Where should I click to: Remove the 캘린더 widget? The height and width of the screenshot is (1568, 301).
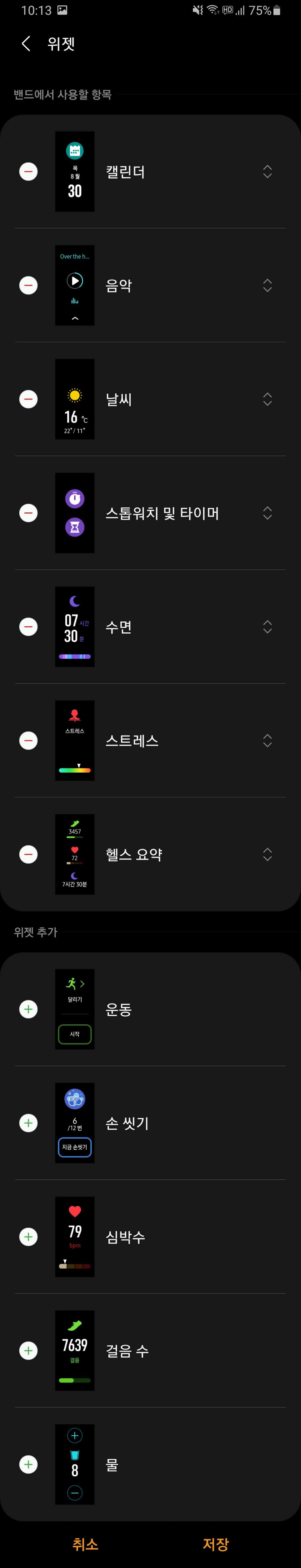(x=28, y=172)
